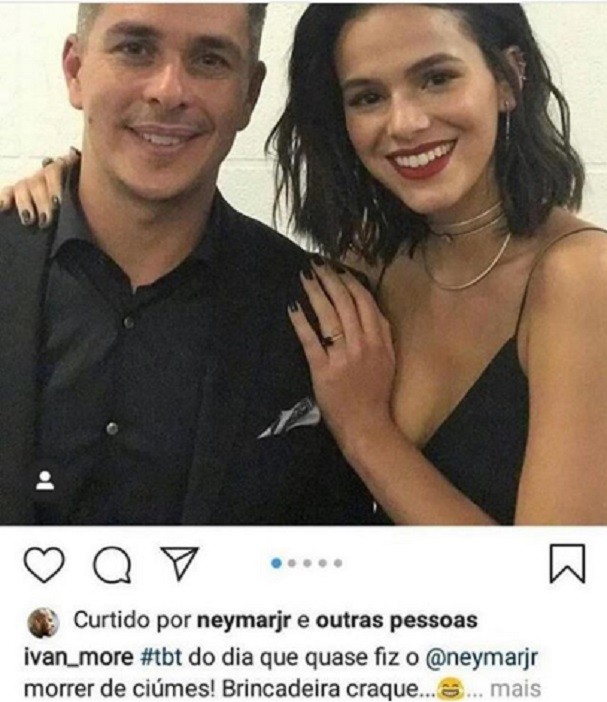The width and height of the screenshot is (607, 702).
Task: Open neymarjr from the liked-by line
Action: point(256,620)
